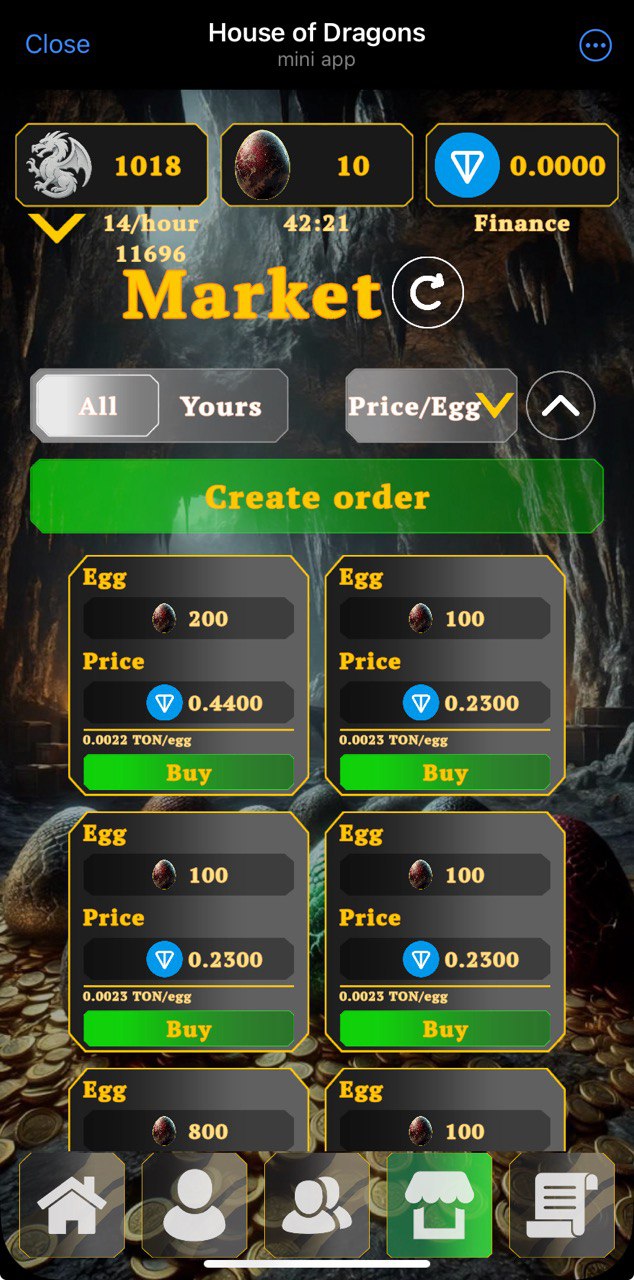
Task: Open the Finance TON balance panel
Action: tap(521, 166)
